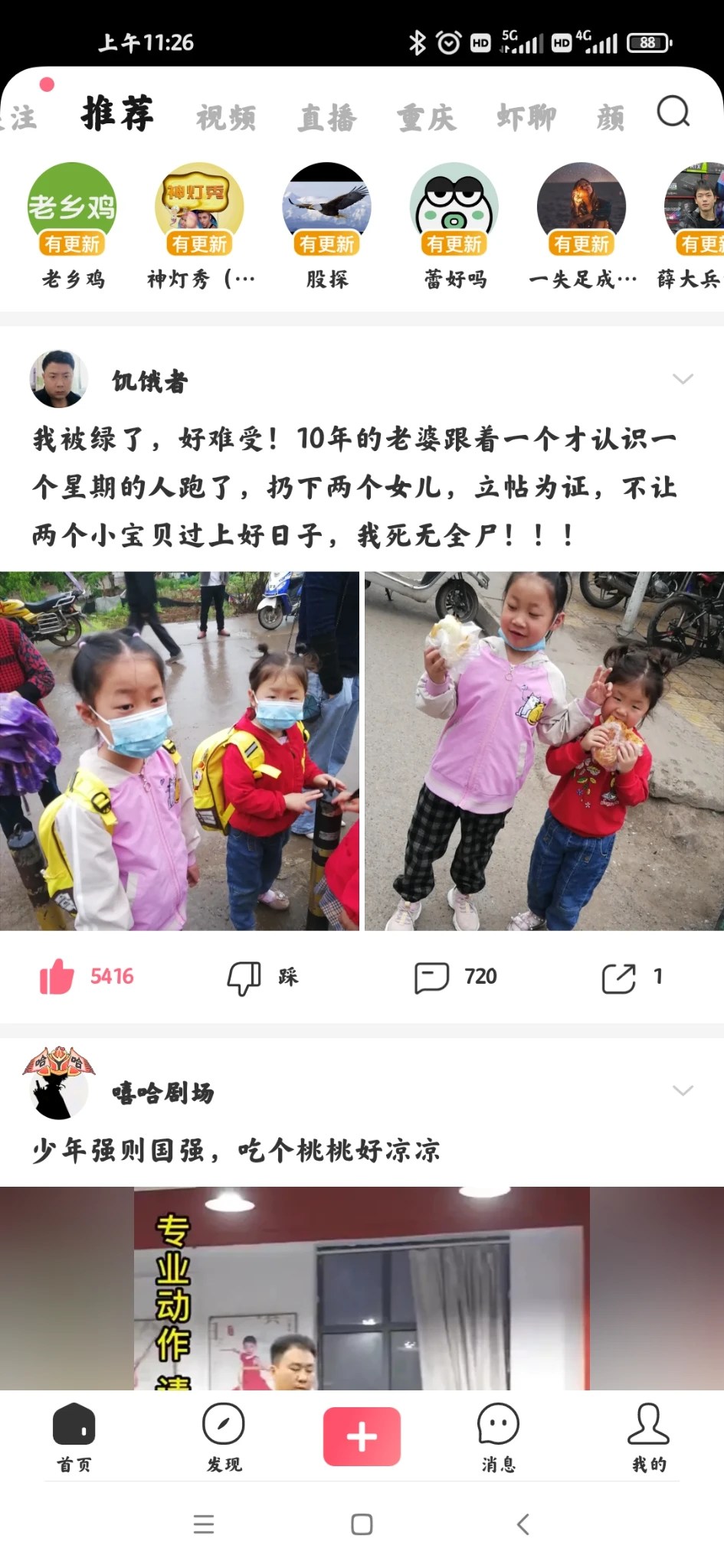The width and height of the screenshot is (724, 1568).
Task: Switch to the 直播 tab
Action: [x=326, y=118]
